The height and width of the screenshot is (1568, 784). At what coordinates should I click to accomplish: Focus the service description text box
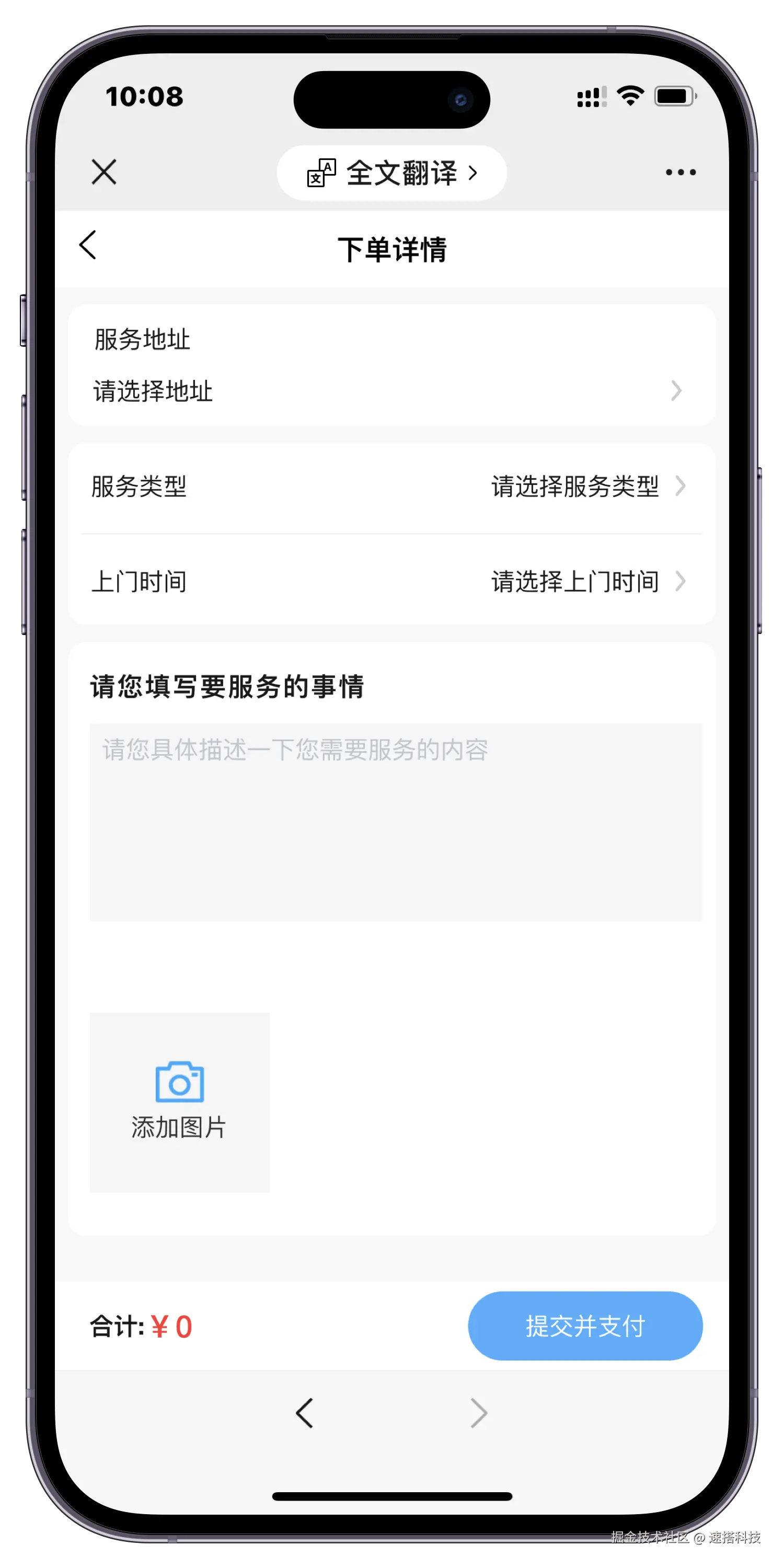click(x=396, y=822)
